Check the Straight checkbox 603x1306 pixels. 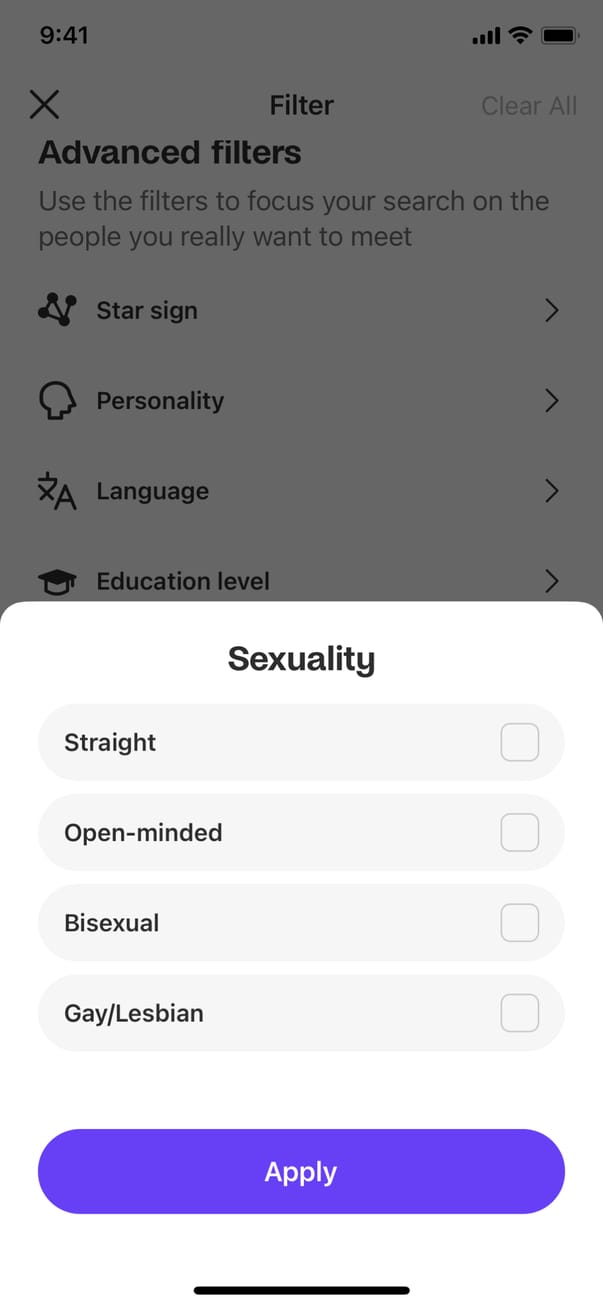click(519, 742)
